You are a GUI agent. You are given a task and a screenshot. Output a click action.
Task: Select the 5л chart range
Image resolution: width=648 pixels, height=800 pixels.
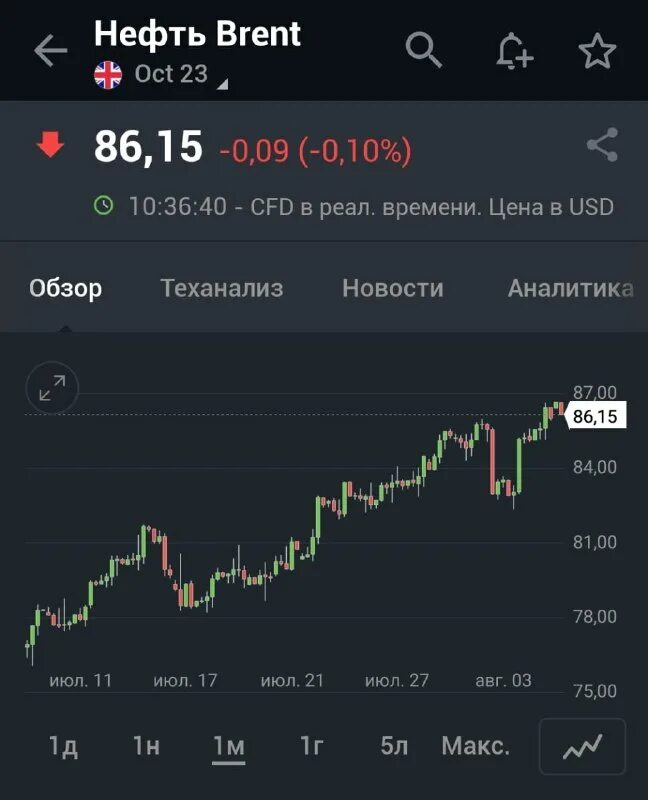pyautogui.click(x=394, y=746)
